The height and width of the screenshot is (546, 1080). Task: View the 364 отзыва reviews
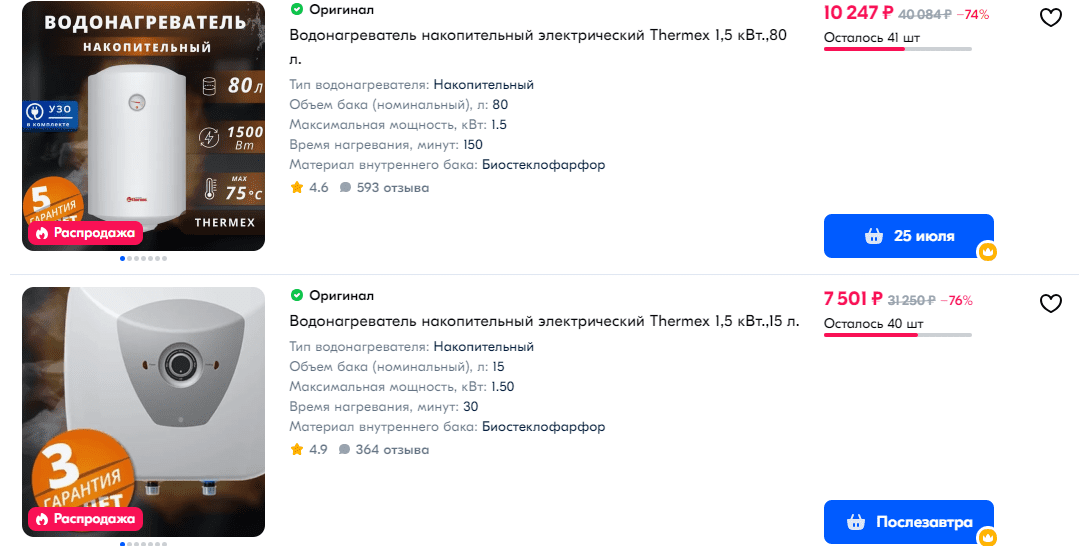(x=392, y=450)
